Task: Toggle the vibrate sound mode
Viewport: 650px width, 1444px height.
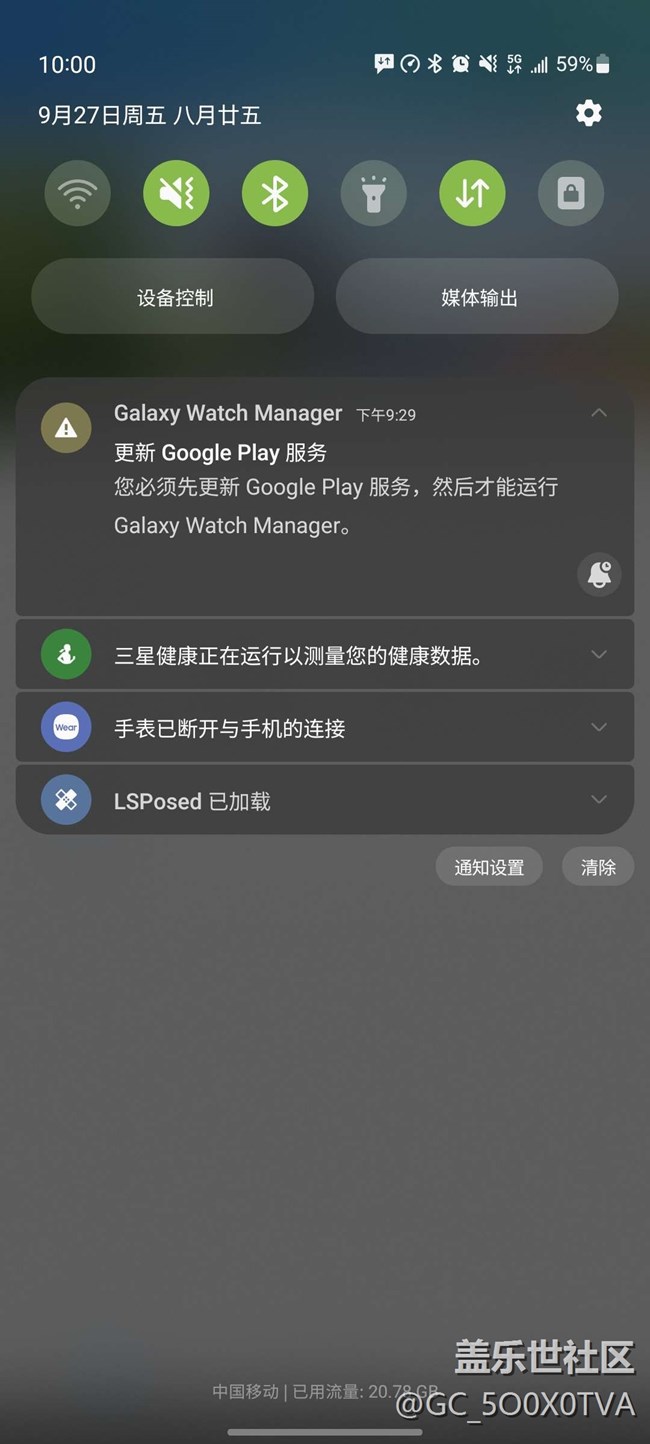Action: [176, 193]
